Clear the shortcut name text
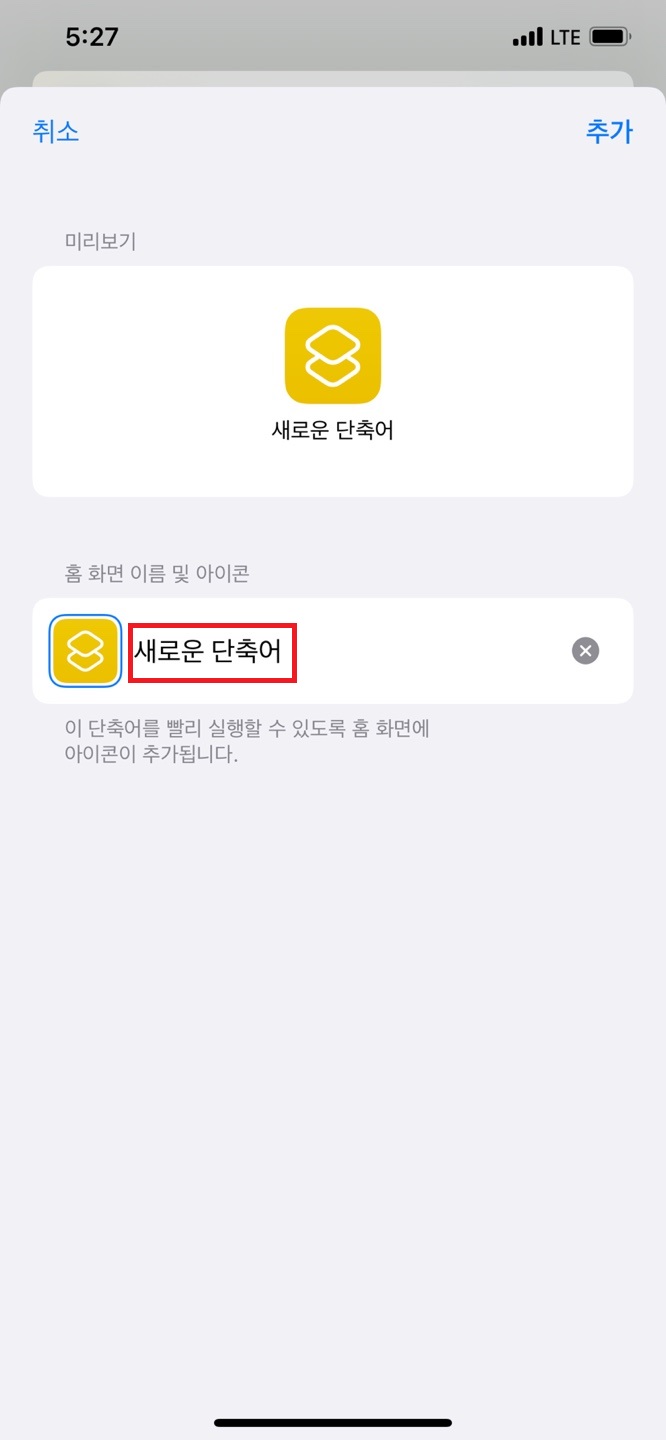 pyautogui.click(x=585, y=651)
